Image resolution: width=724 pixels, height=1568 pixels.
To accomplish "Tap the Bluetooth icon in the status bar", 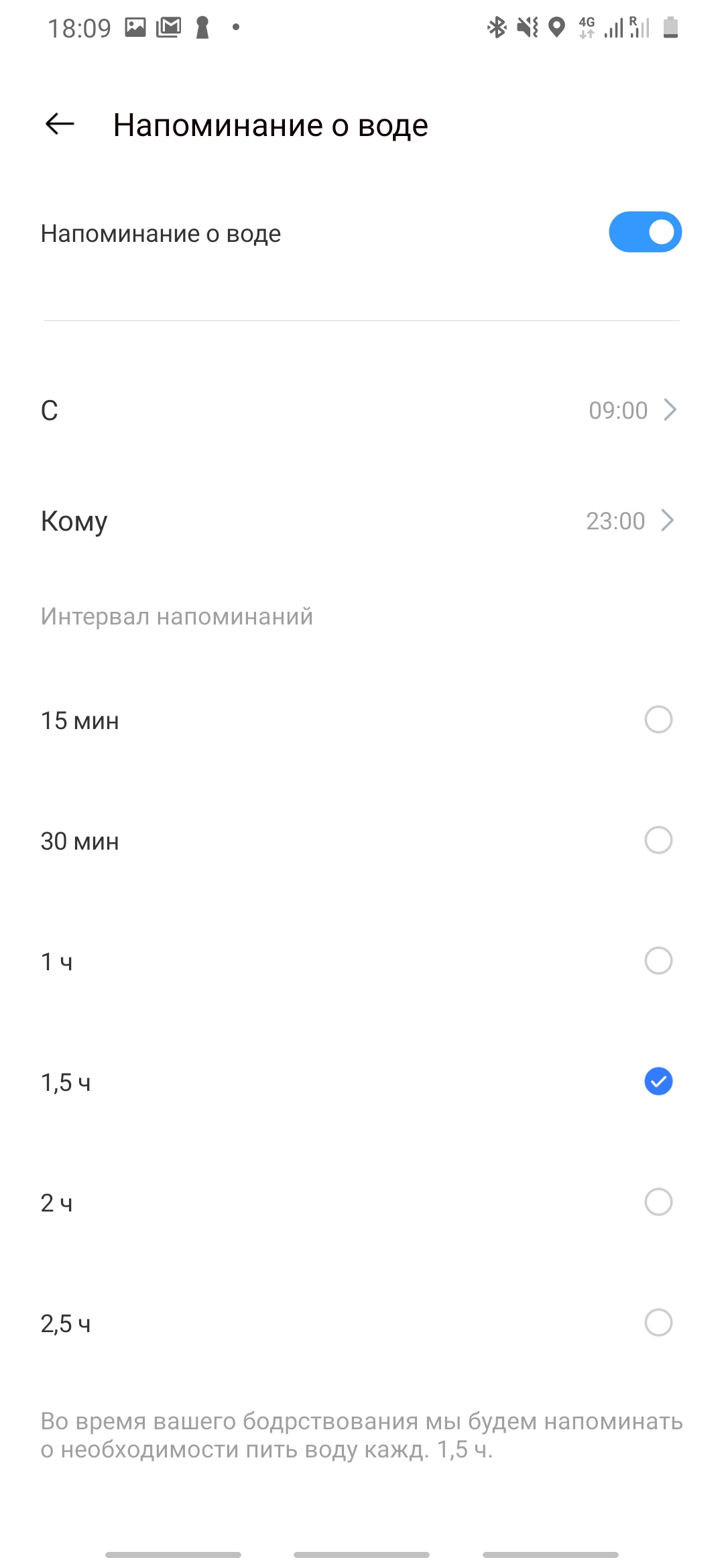I will [496, 27].
